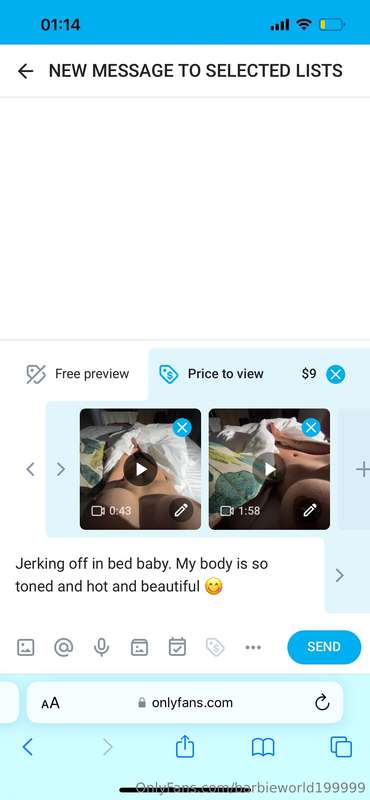Screen dimensions: 370x800
Task: Add more media with the plus icon
Action: pos(362,469)
